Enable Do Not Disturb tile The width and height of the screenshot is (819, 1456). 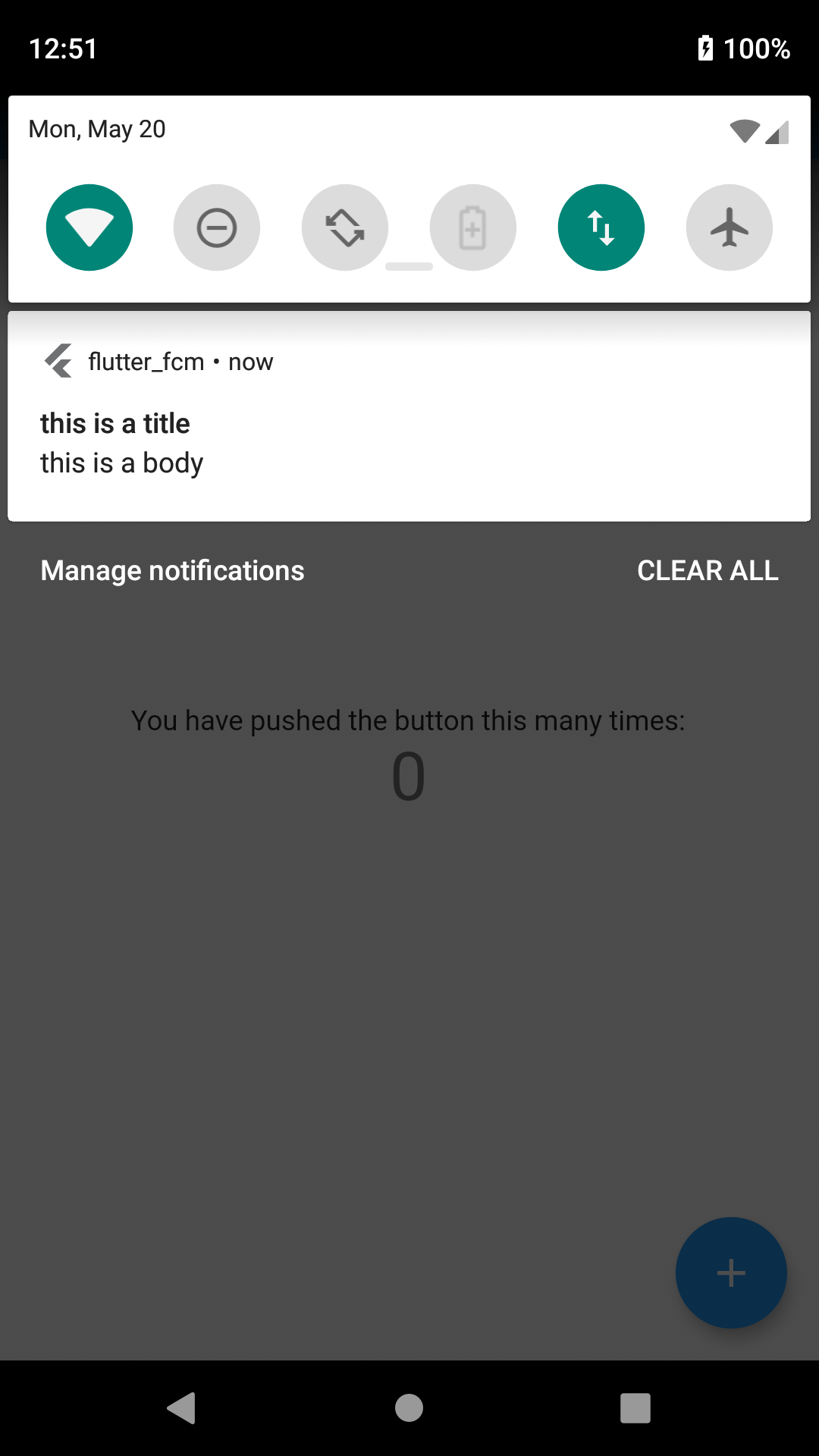pyautogui.click(x=216, y=227)
